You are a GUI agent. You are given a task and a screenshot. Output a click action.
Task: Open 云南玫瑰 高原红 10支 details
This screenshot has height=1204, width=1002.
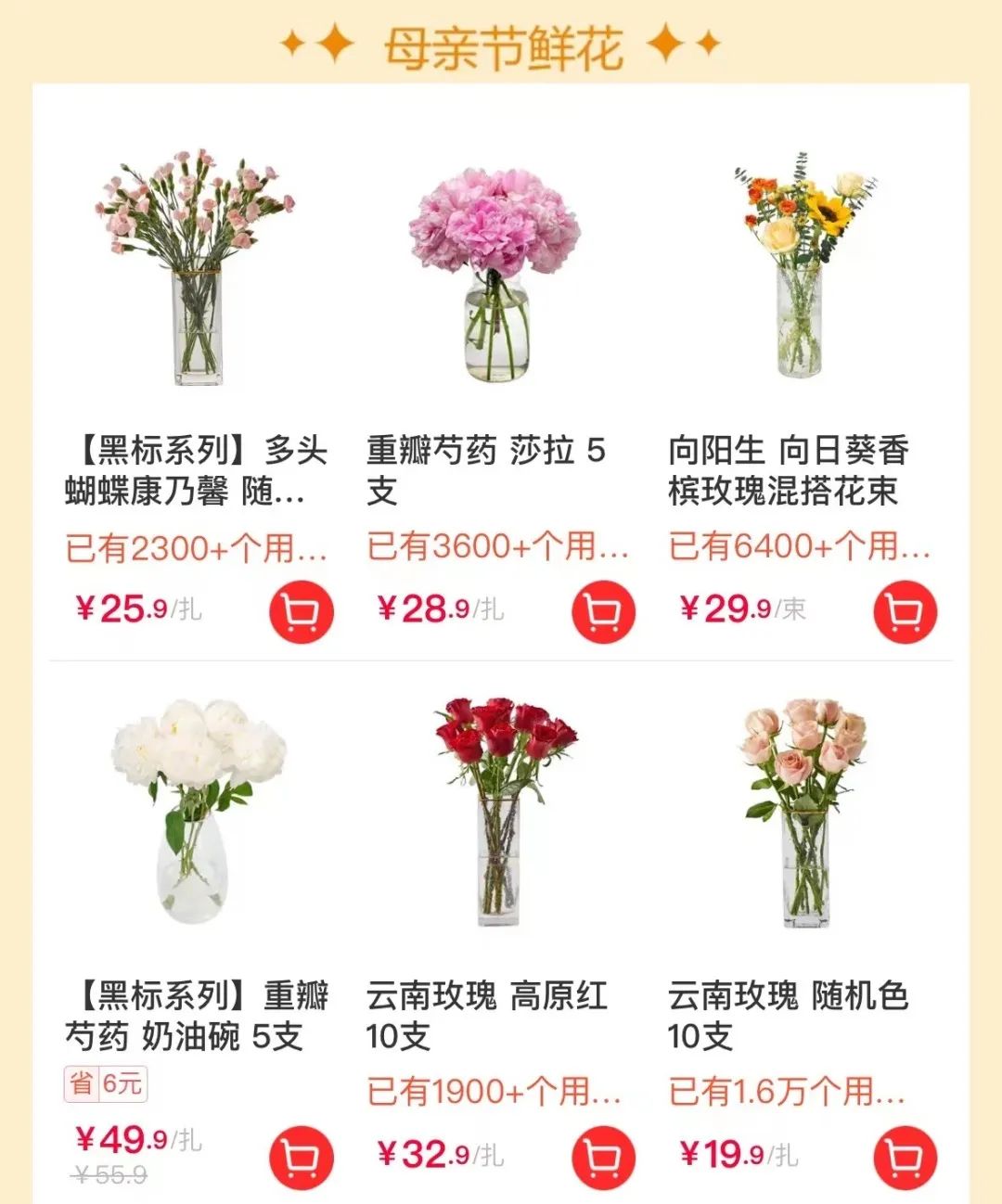coord(499,812)
